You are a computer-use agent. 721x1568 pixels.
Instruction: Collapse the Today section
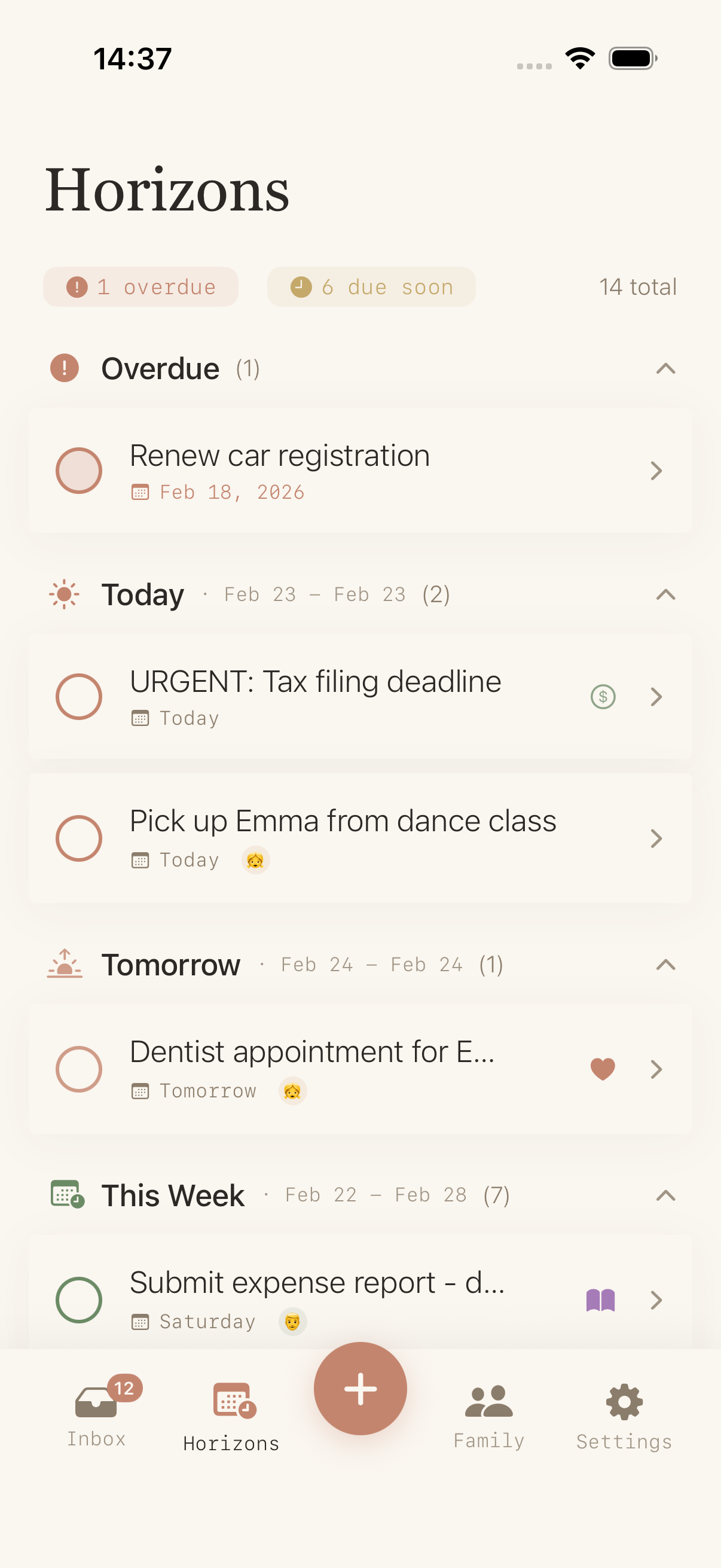pos(664,594)
